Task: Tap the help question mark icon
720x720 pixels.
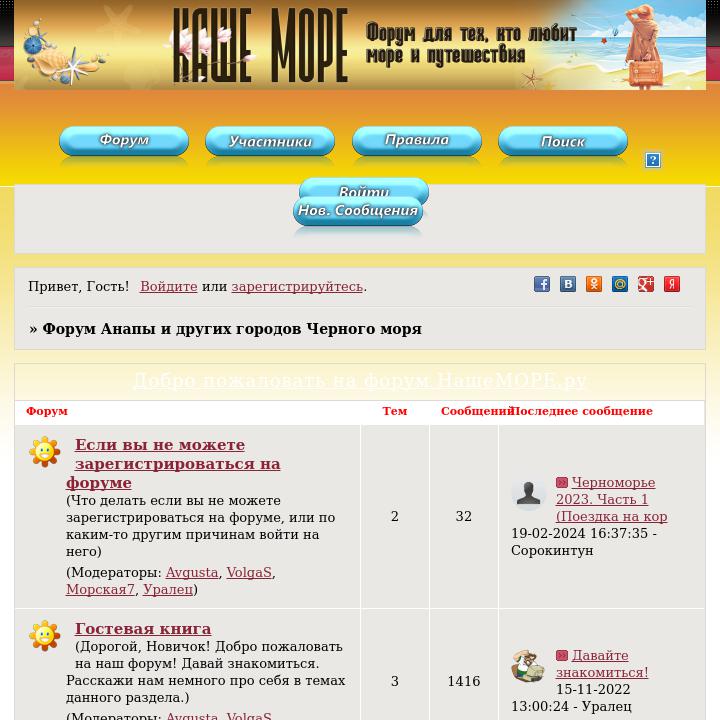Action: pyautogui.click(x=653, y=160)
